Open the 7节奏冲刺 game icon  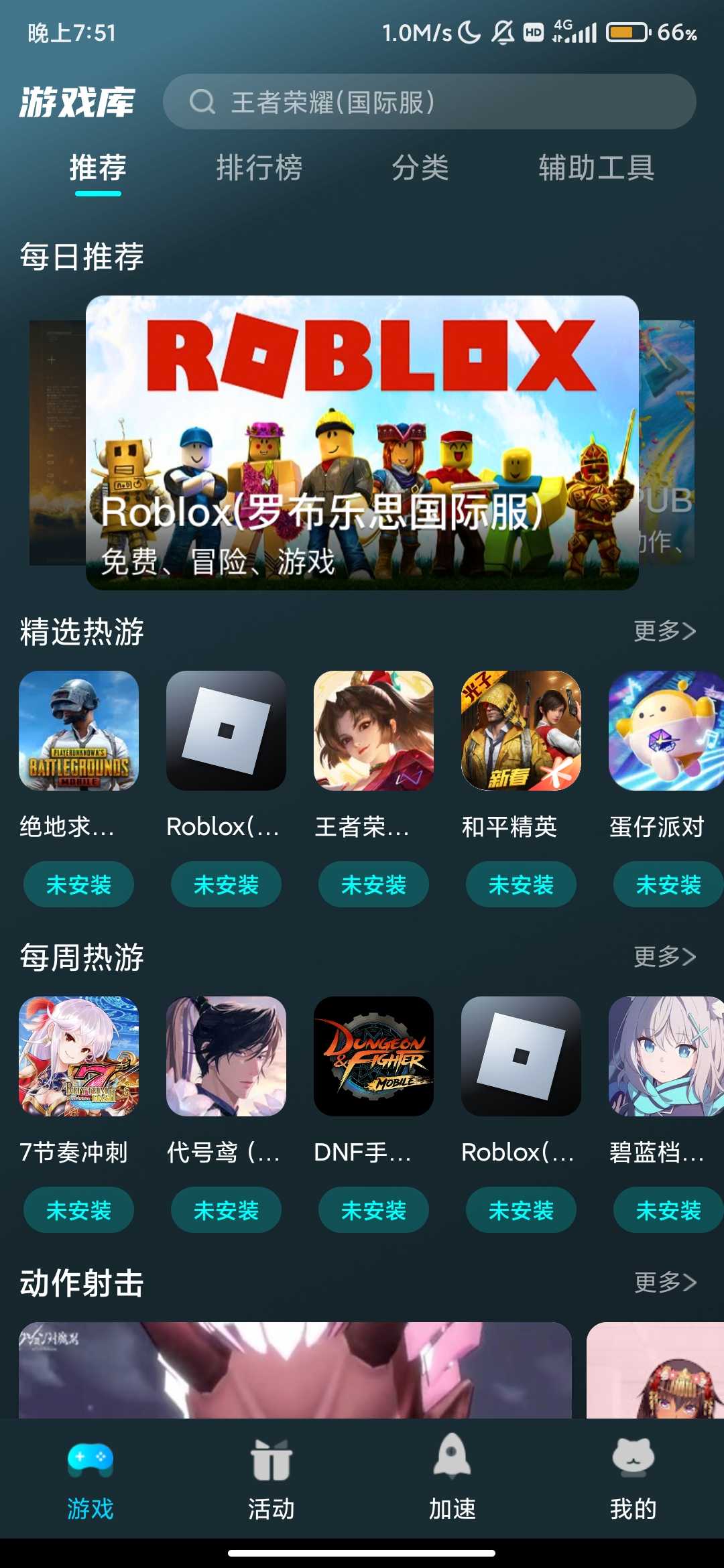pos(79,1056)
